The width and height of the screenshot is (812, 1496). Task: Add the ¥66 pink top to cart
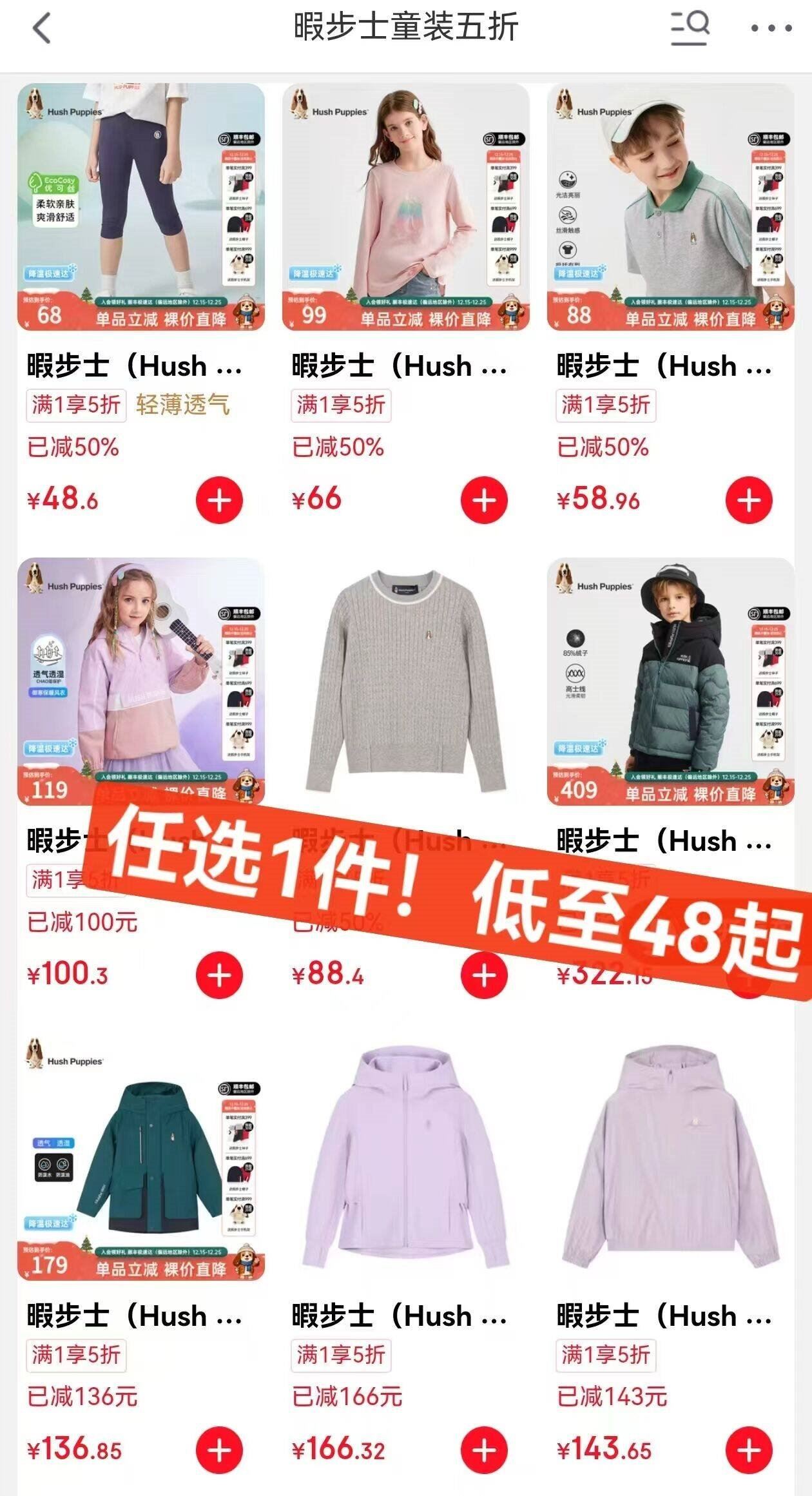coord(485,500)
